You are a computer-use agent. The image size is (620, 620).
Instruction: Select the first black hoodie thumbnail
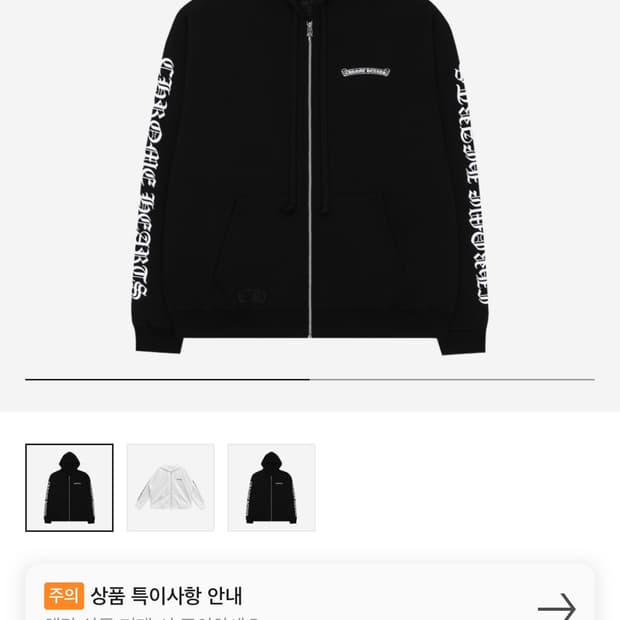[69, 487]
